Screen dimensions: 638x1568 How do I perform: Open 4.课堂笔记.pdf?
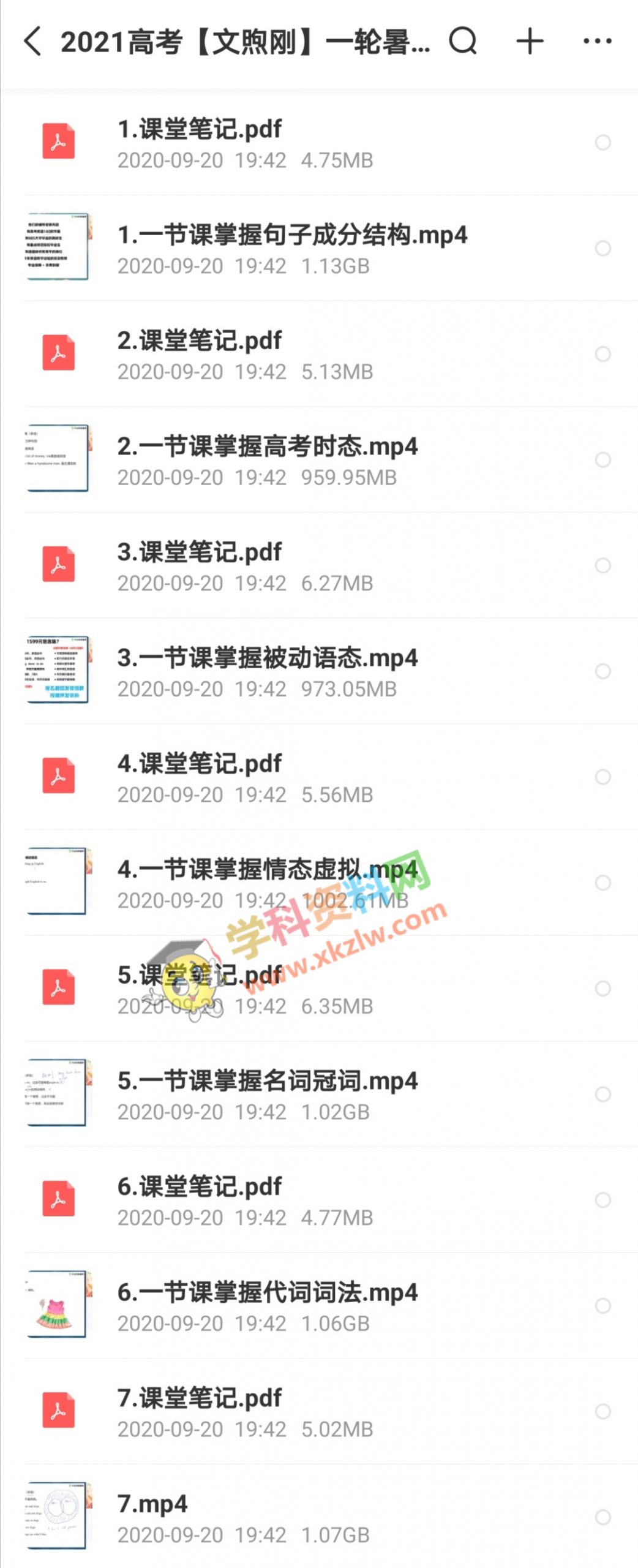click(x=200, y=764)
